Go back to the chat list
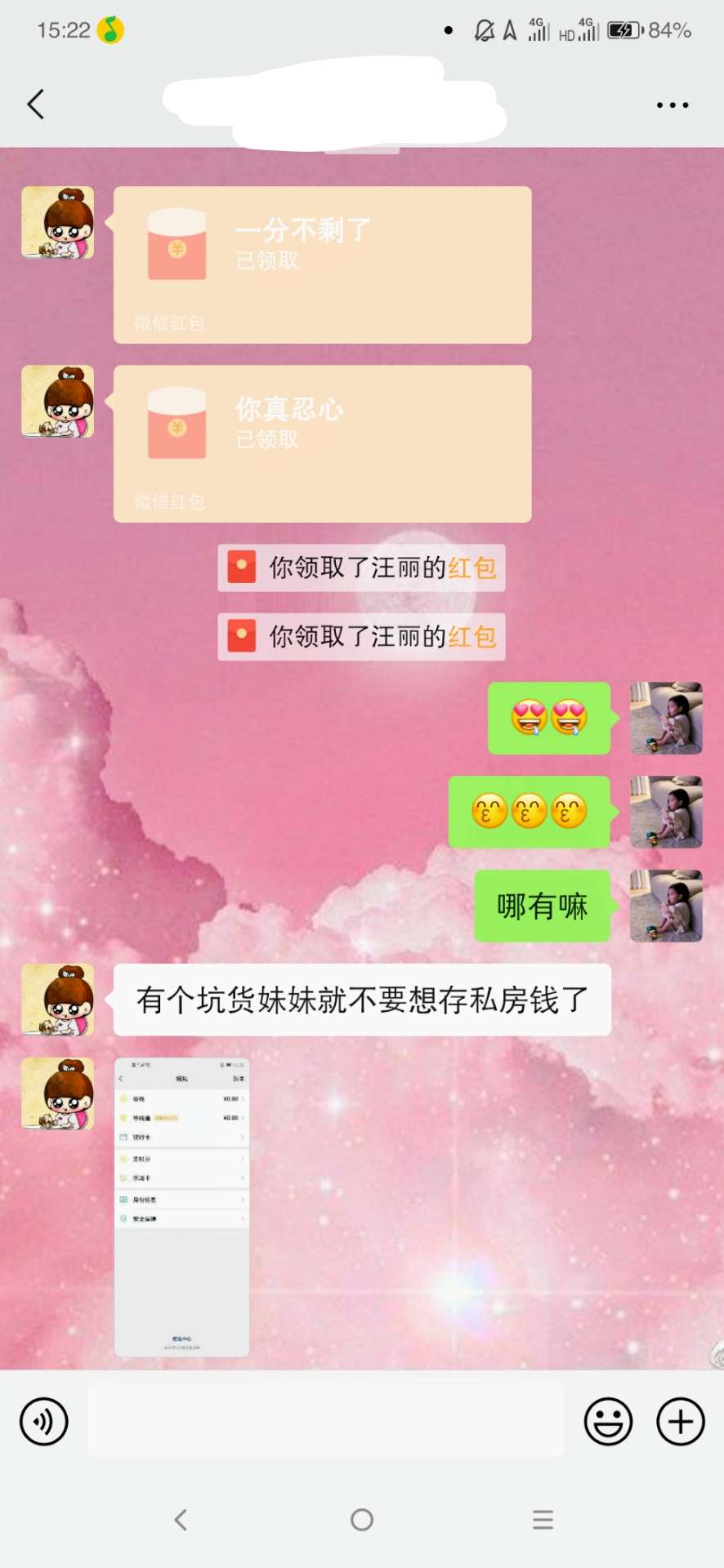The width and height of the screenshot is (724, 1568). tap(35, 105)
